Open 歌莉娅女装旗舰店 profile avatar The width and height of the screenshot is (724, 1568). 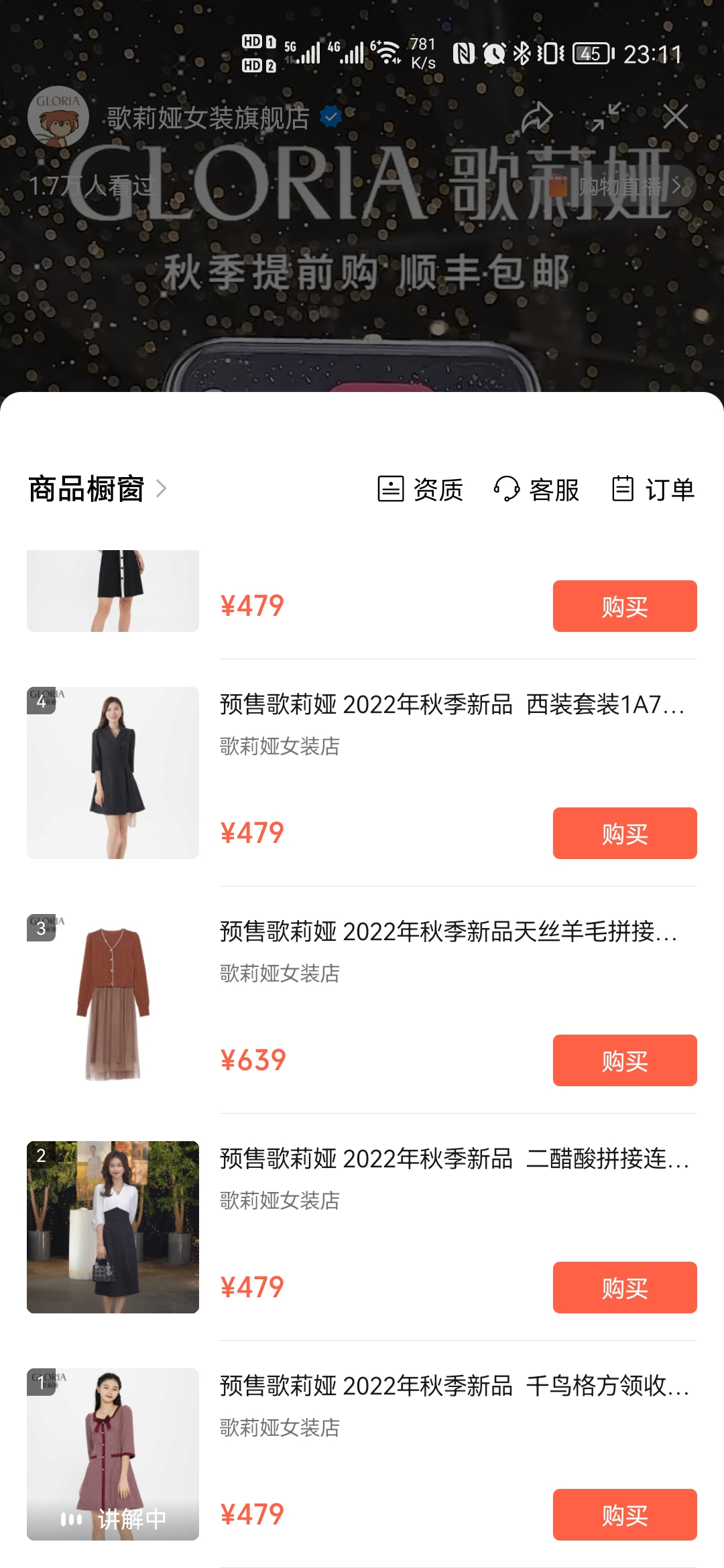58,117
